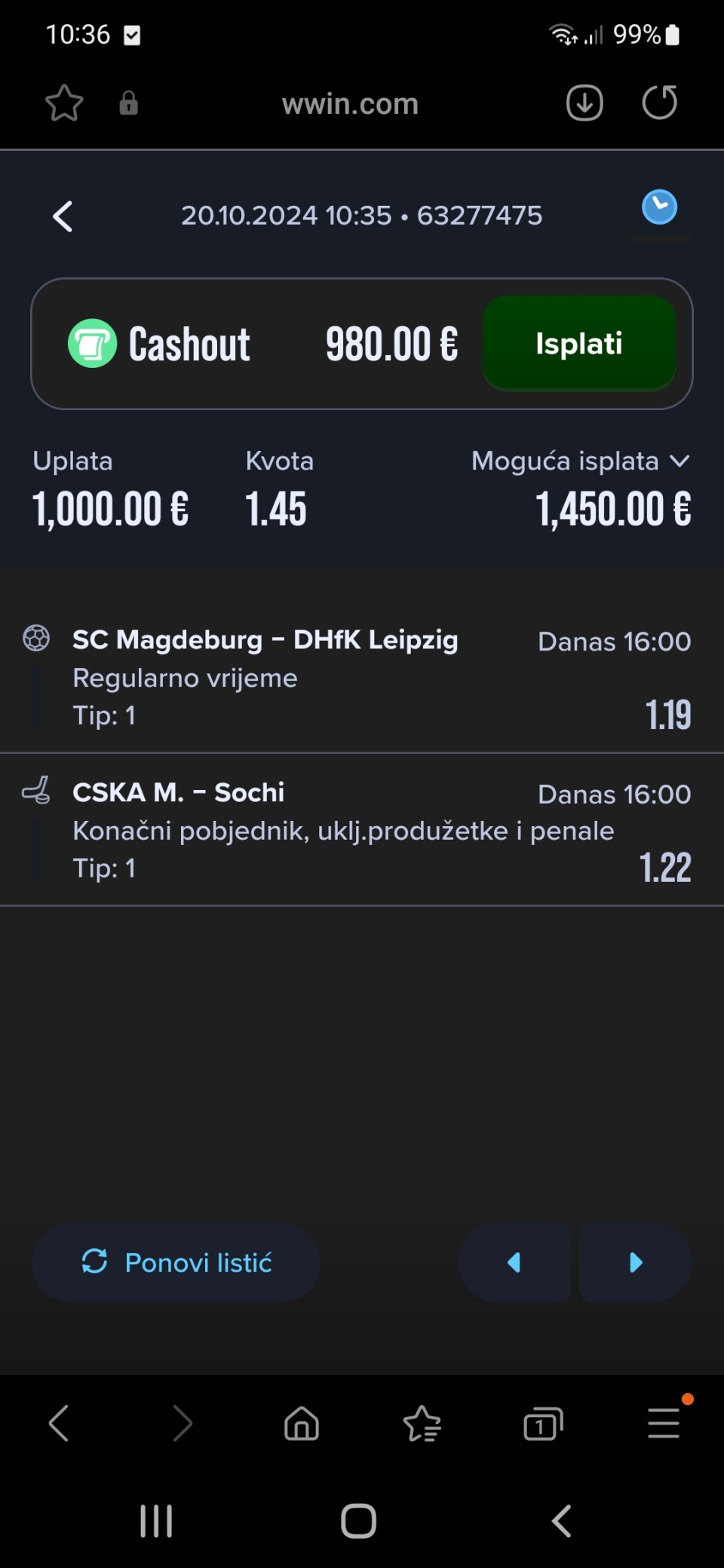Image resolution: width=724 pixels, height=1568 pixels.
Task: Open the blue clock history icon
Action: (659, 207)
